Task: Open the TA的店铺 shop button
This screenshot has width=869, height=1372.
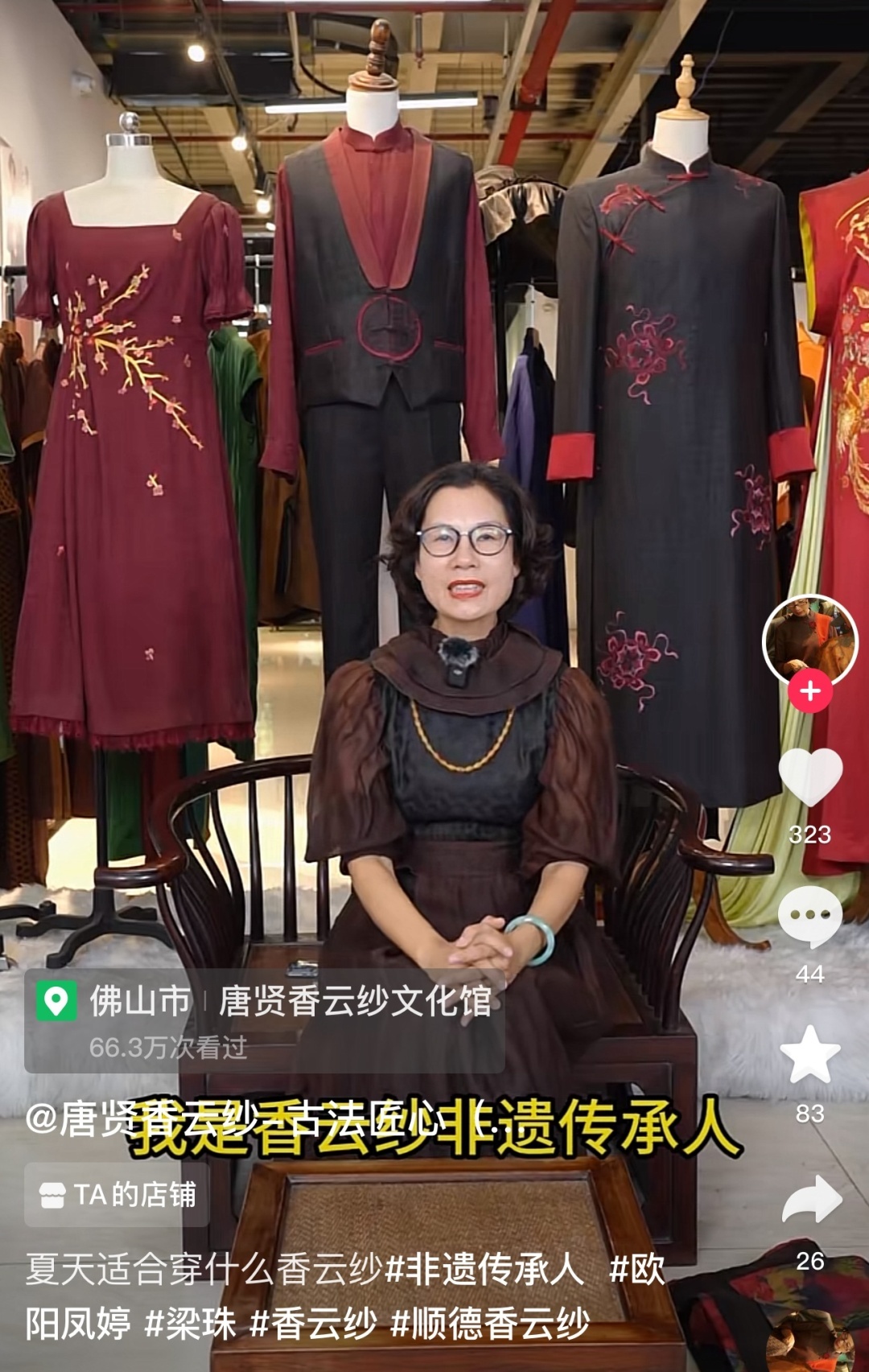Action: click(117, 1195)
